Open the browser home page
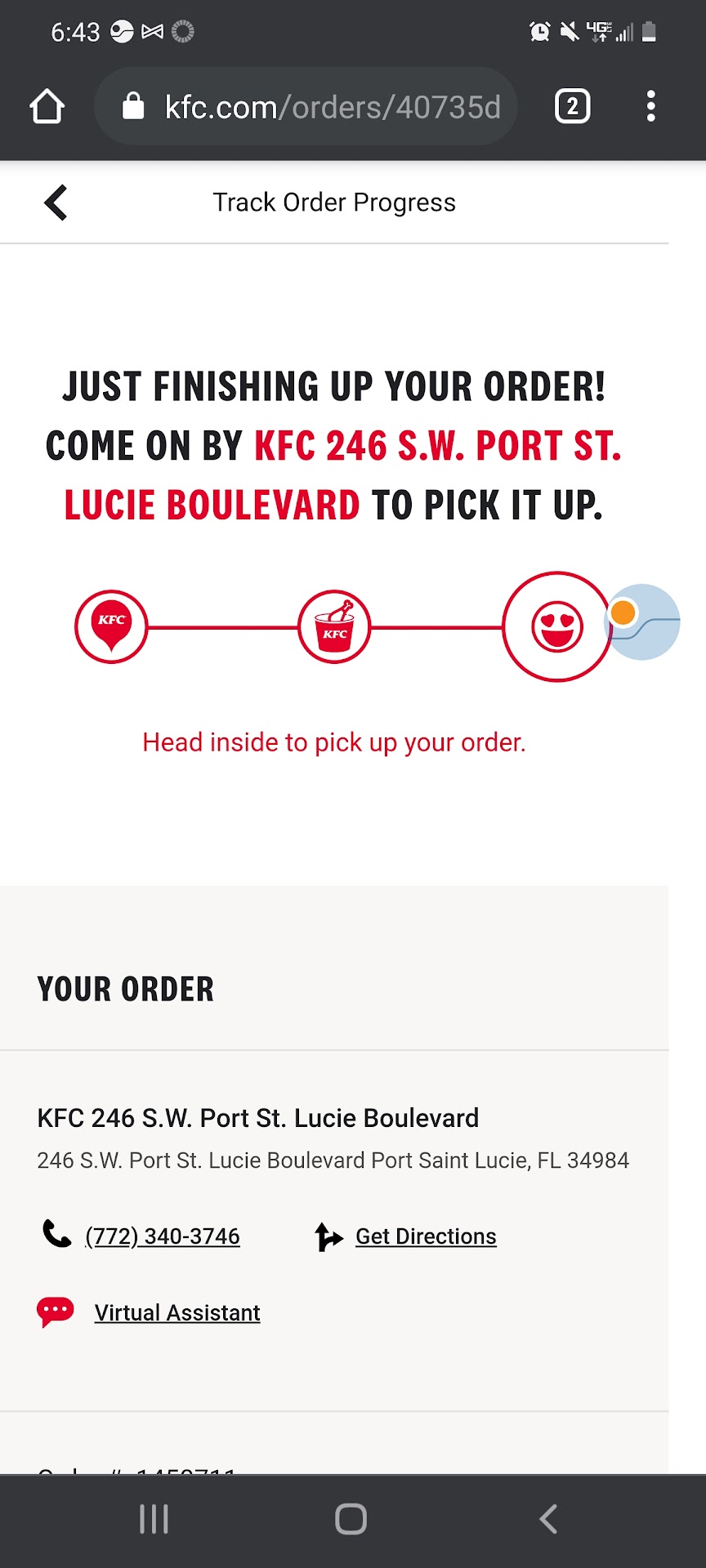 (x=47, y=106)
